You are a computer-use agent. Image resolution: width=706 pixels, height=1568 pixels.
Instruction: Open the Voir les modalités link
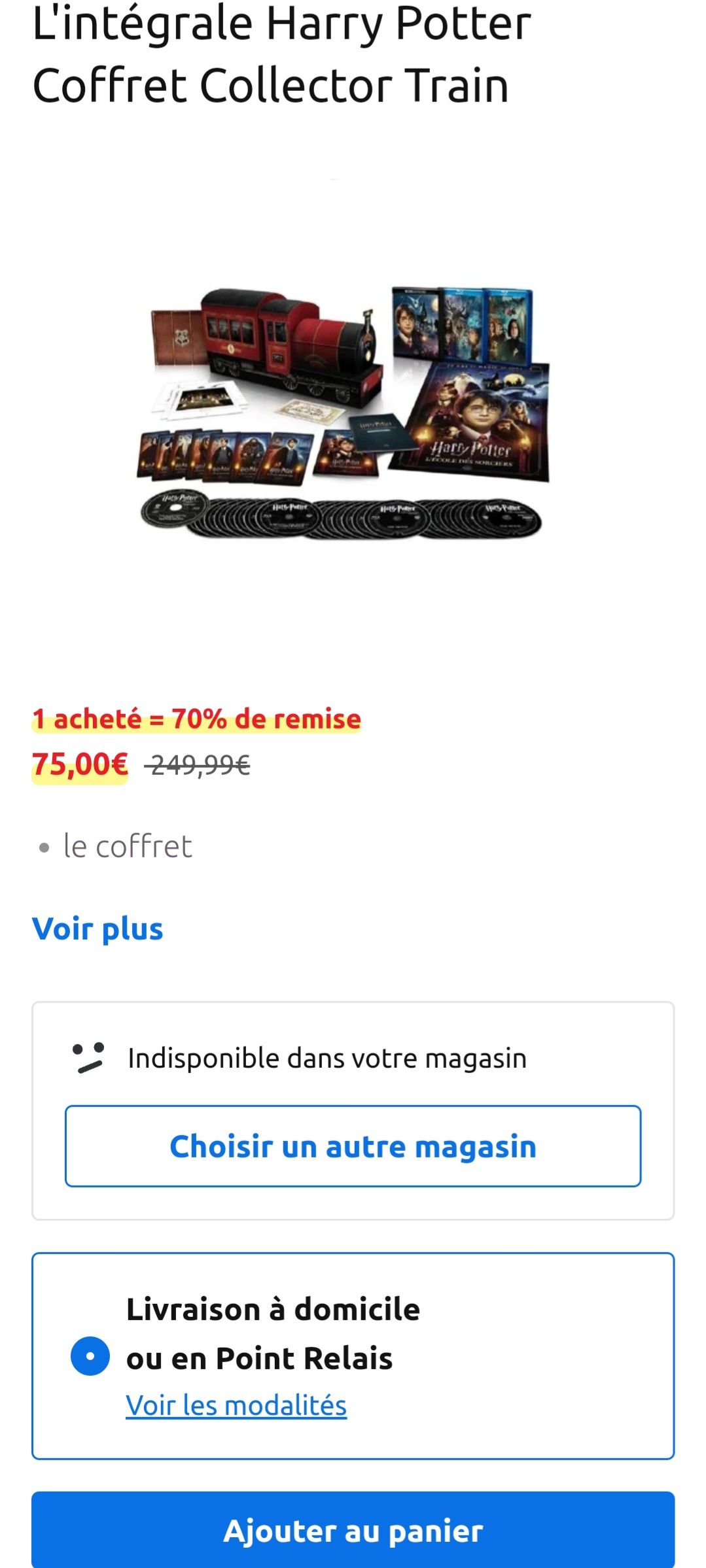(x=236, y=1405)
